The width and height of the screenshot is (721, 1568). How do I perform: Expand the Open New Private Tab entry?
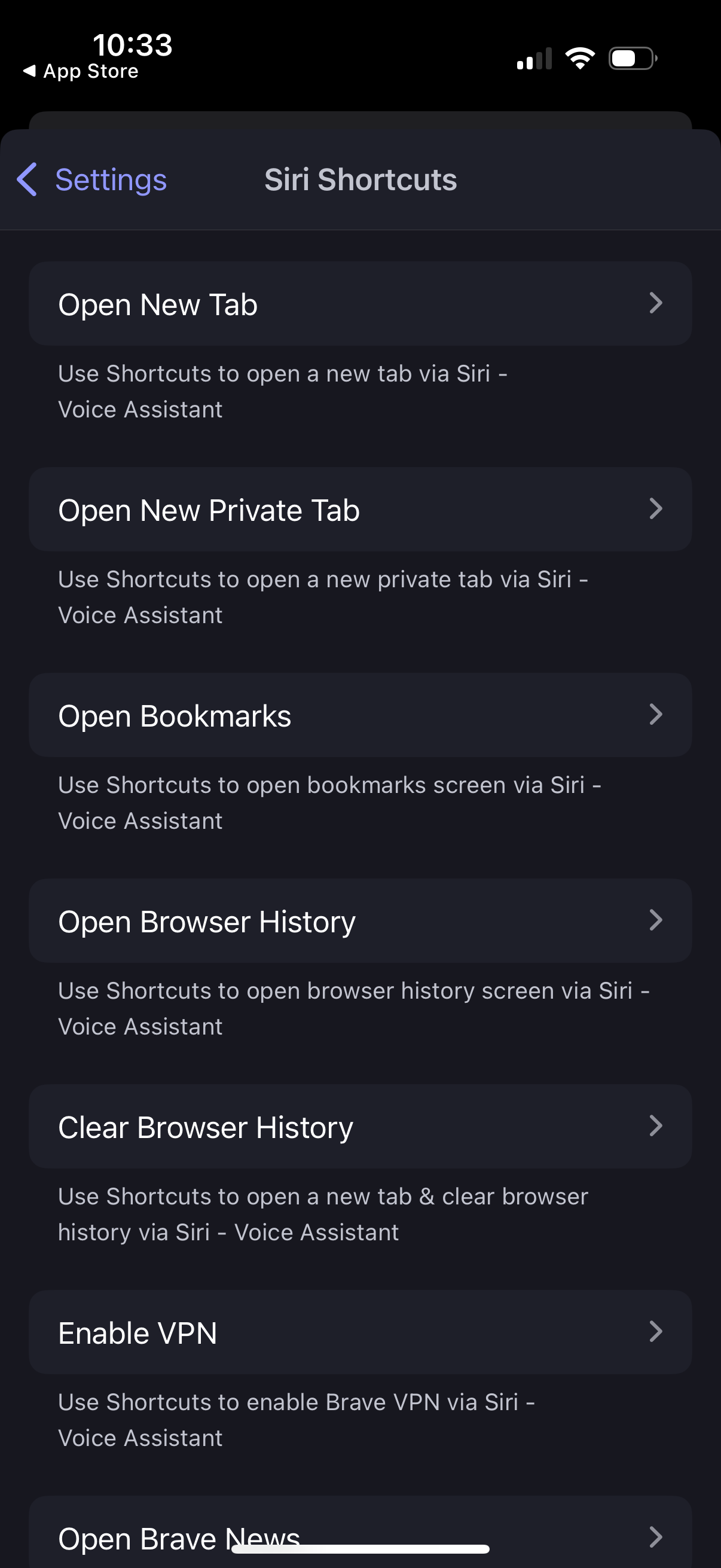click(x=655, y=510)
